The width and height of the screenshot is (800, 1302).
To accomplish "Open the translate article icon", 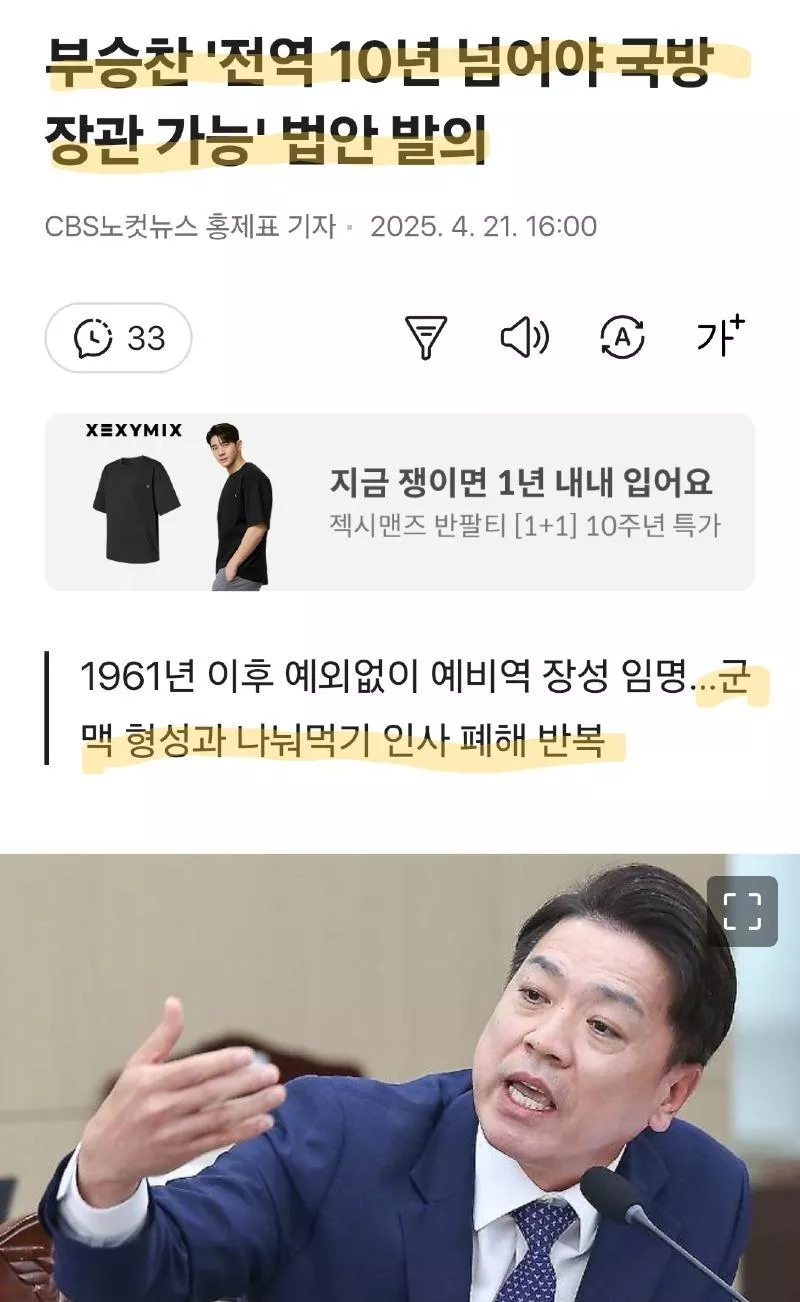I will coord(622,338).
